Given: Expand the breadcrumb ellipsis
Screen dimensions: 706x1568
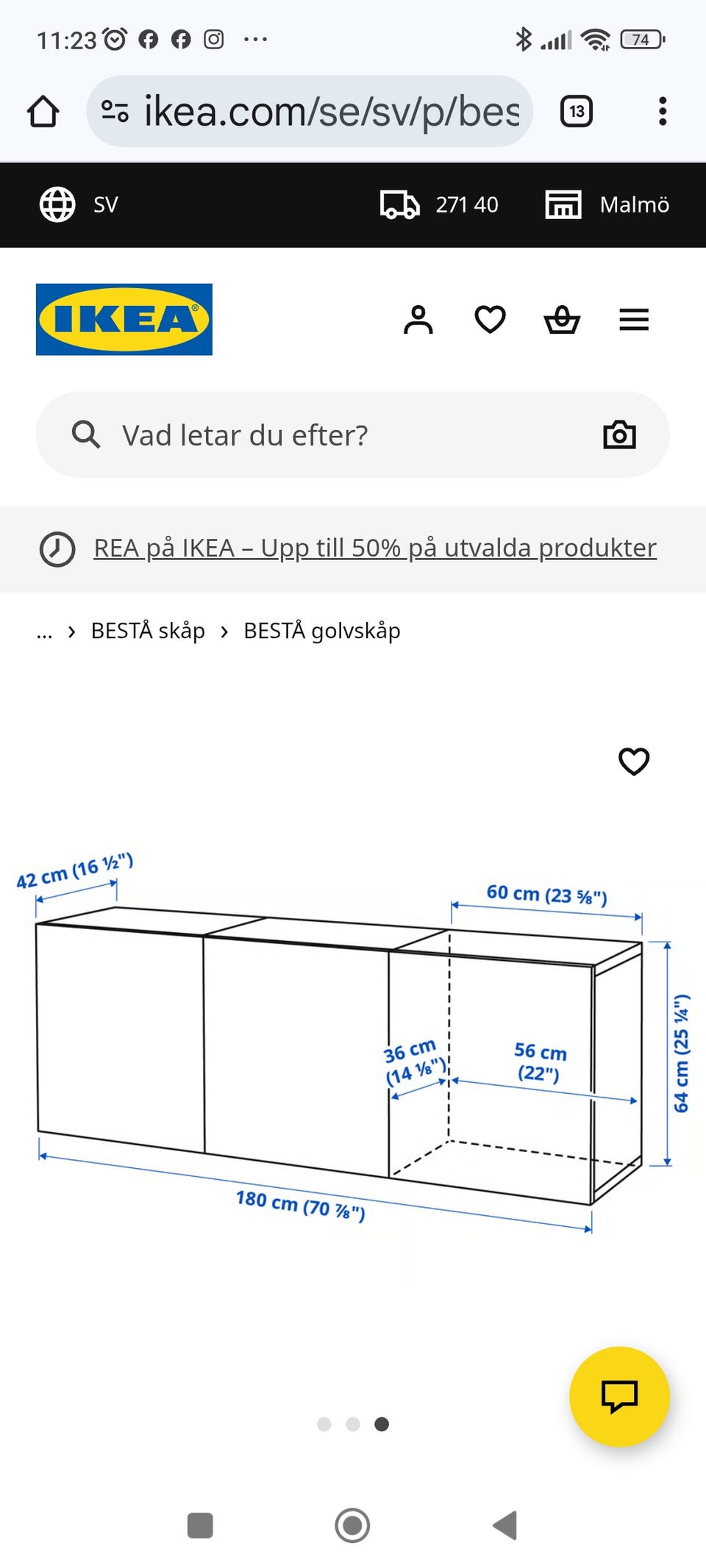Looking at the screenshot, I should (44, 631).
